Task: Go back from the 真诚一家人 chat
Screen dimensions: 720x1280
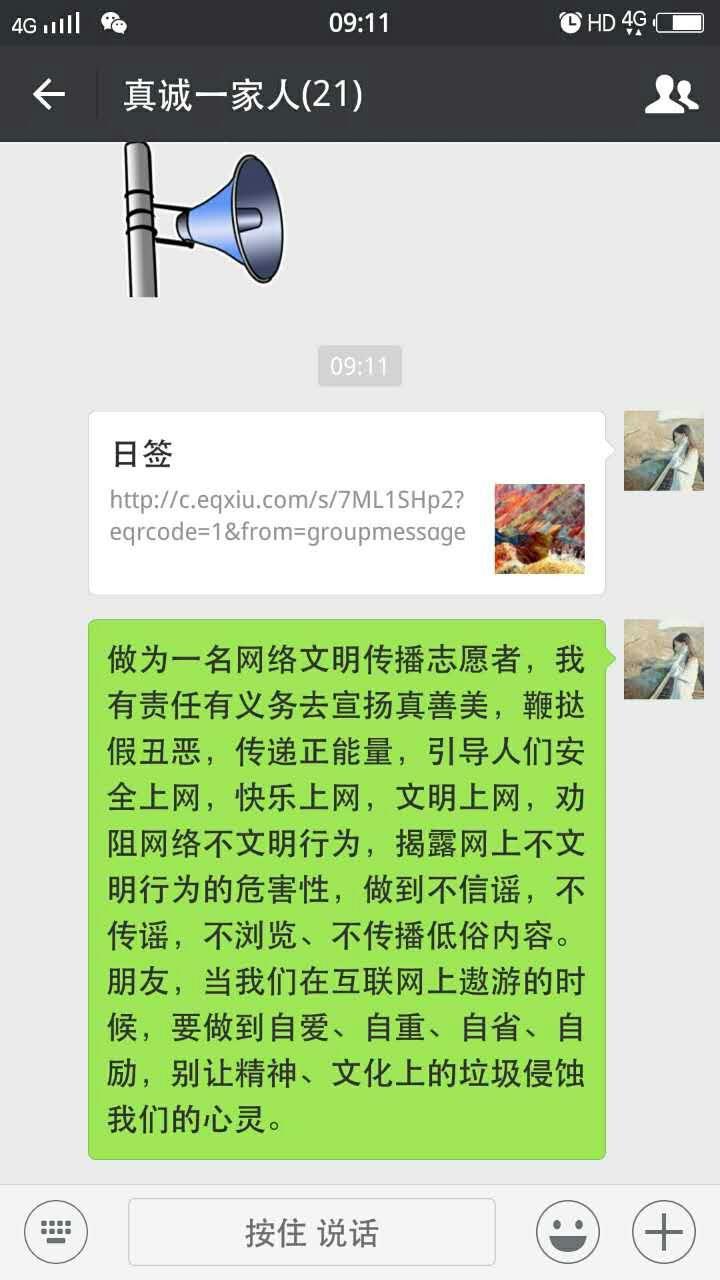Action: 48,95
